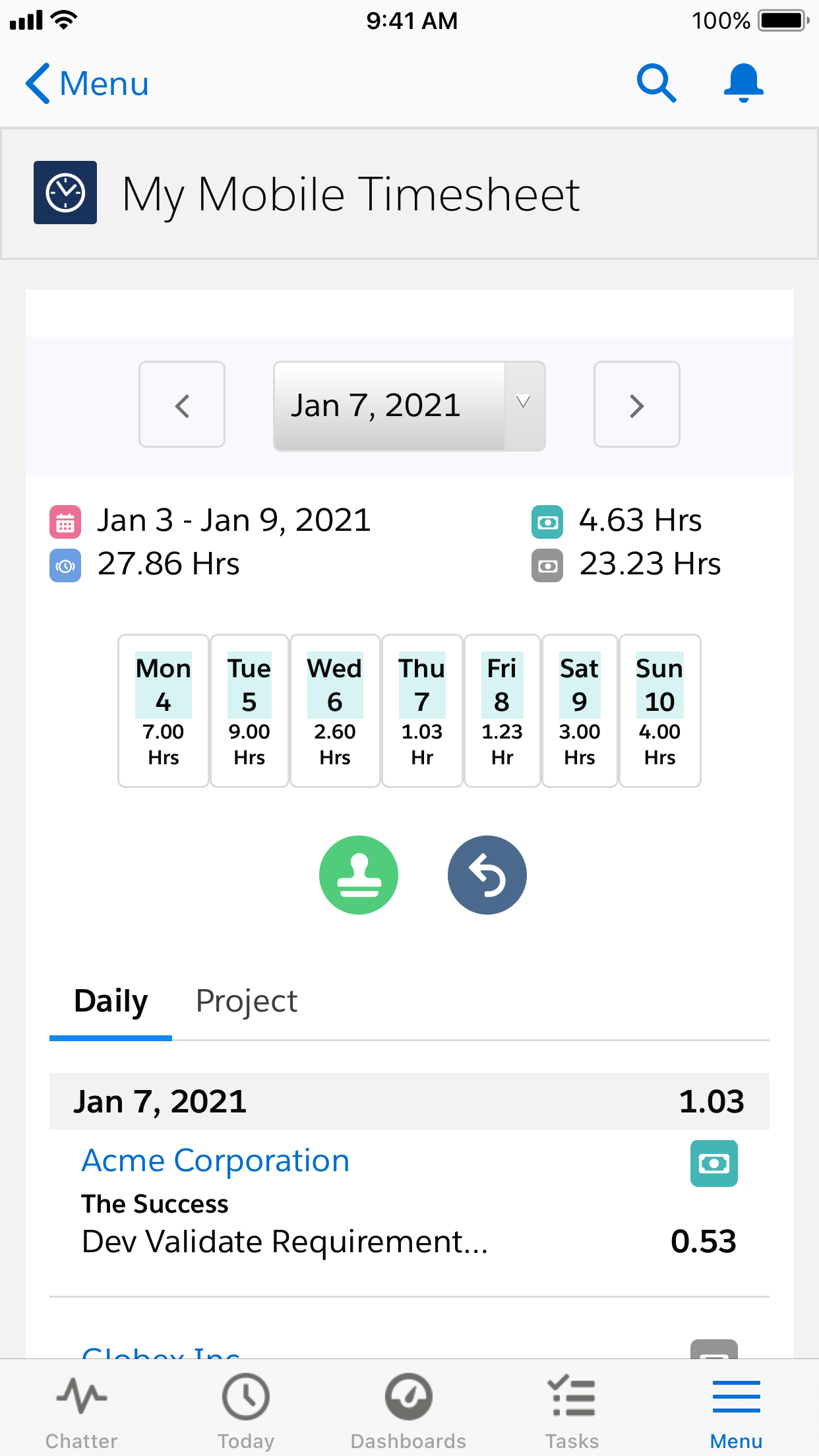The height and width of the screenshot is (1456, 819).
Task: Open the Dashboards gauge icon
Action: pyautogui.click(x=408, y=1396)
